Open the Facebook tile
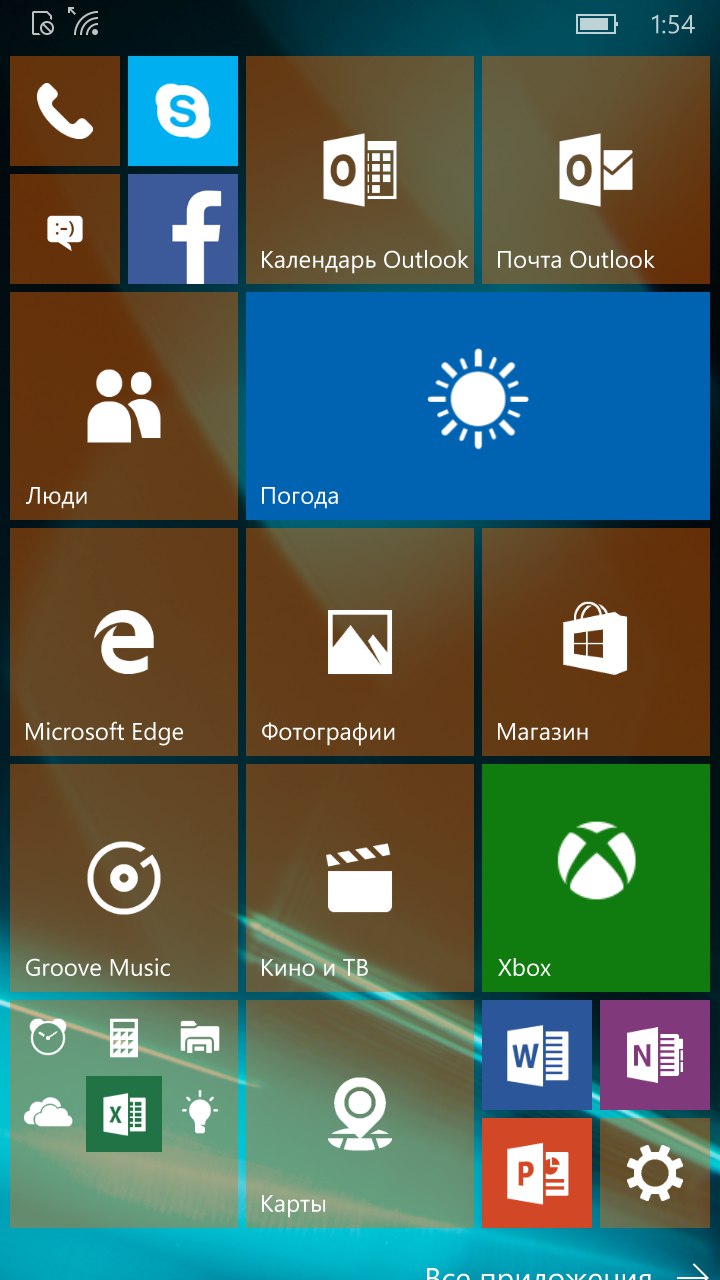The image size is (720, 1280). pyautogui.click(x=183, y=229)
